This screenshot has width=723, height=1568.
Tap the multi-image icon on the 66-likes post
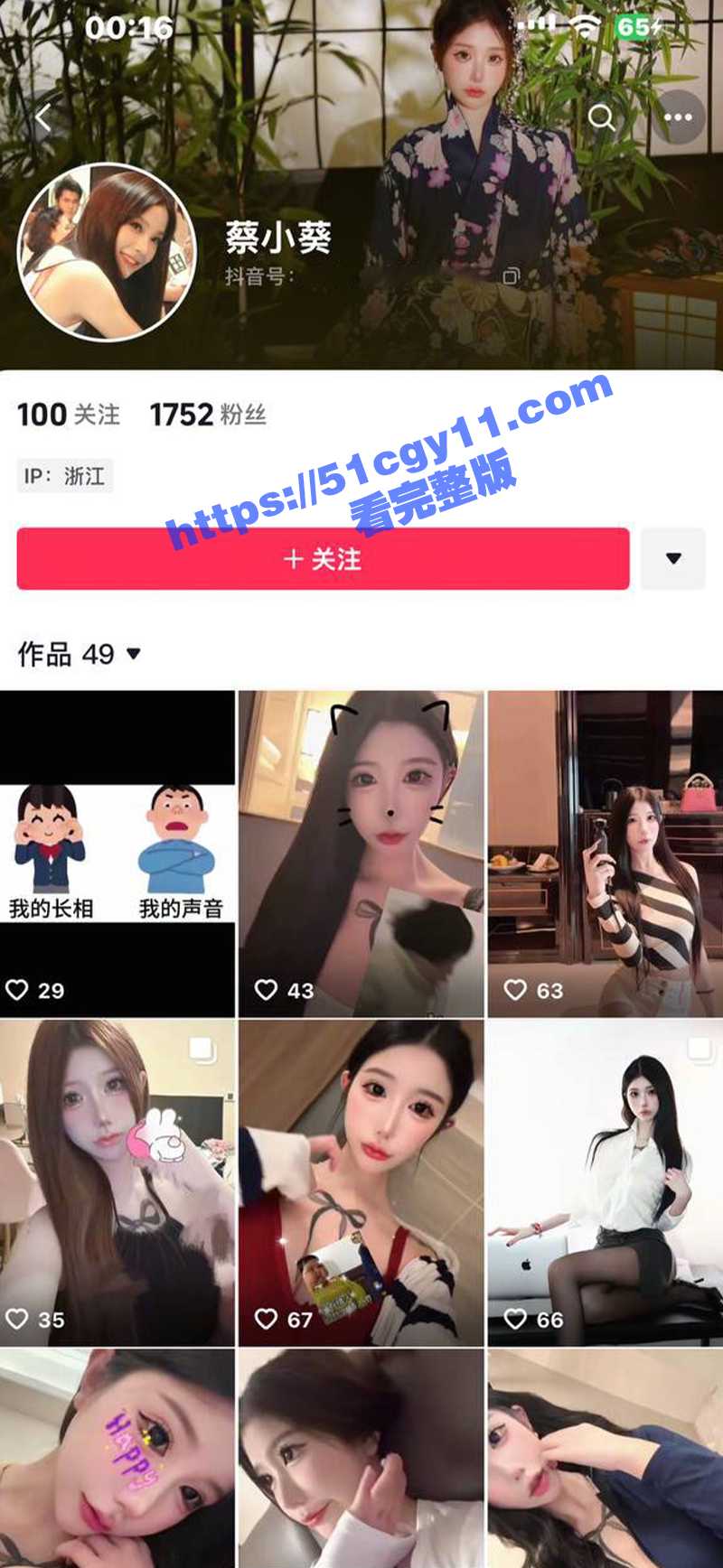click(x=698, y=1047)
